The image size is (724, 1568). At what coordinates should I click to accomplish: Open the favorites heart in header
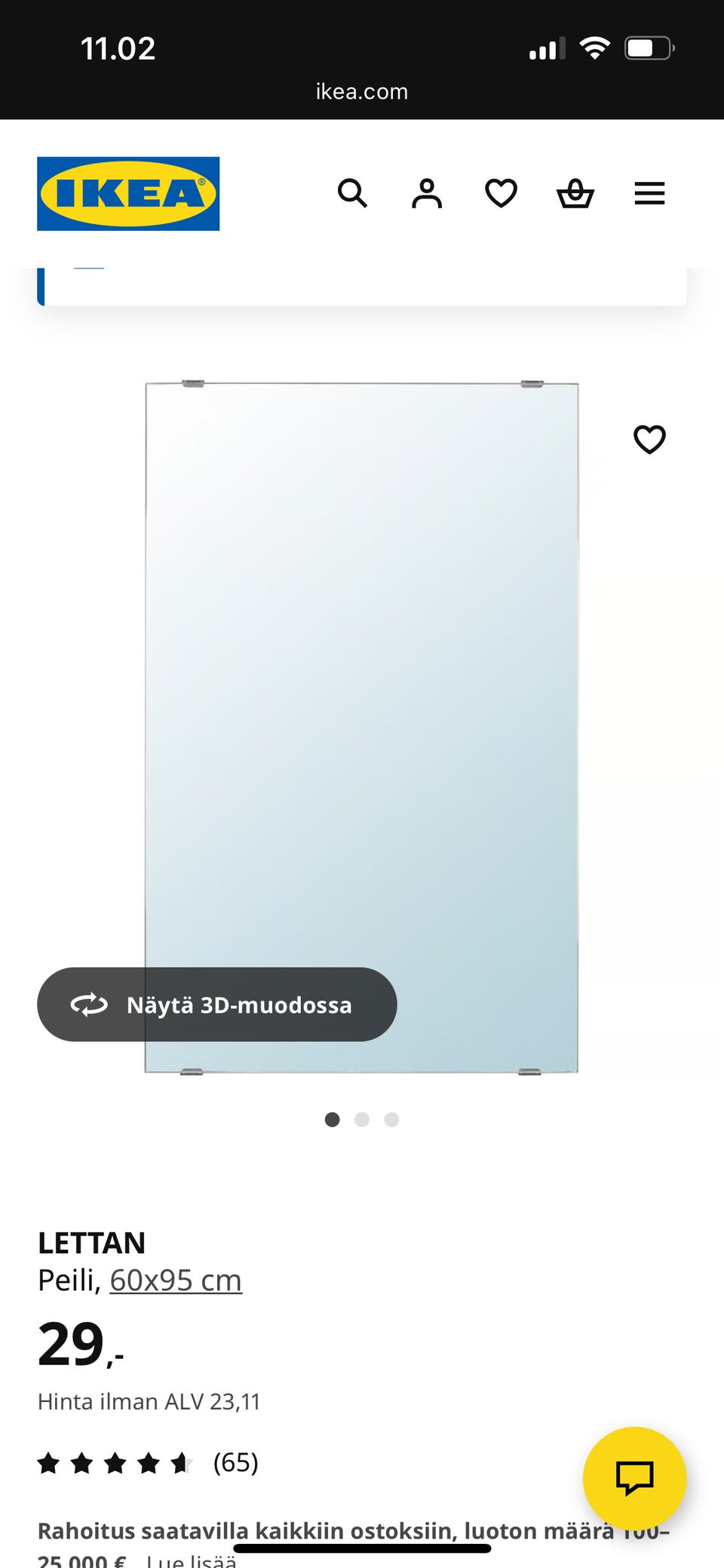tap(501, 194)
